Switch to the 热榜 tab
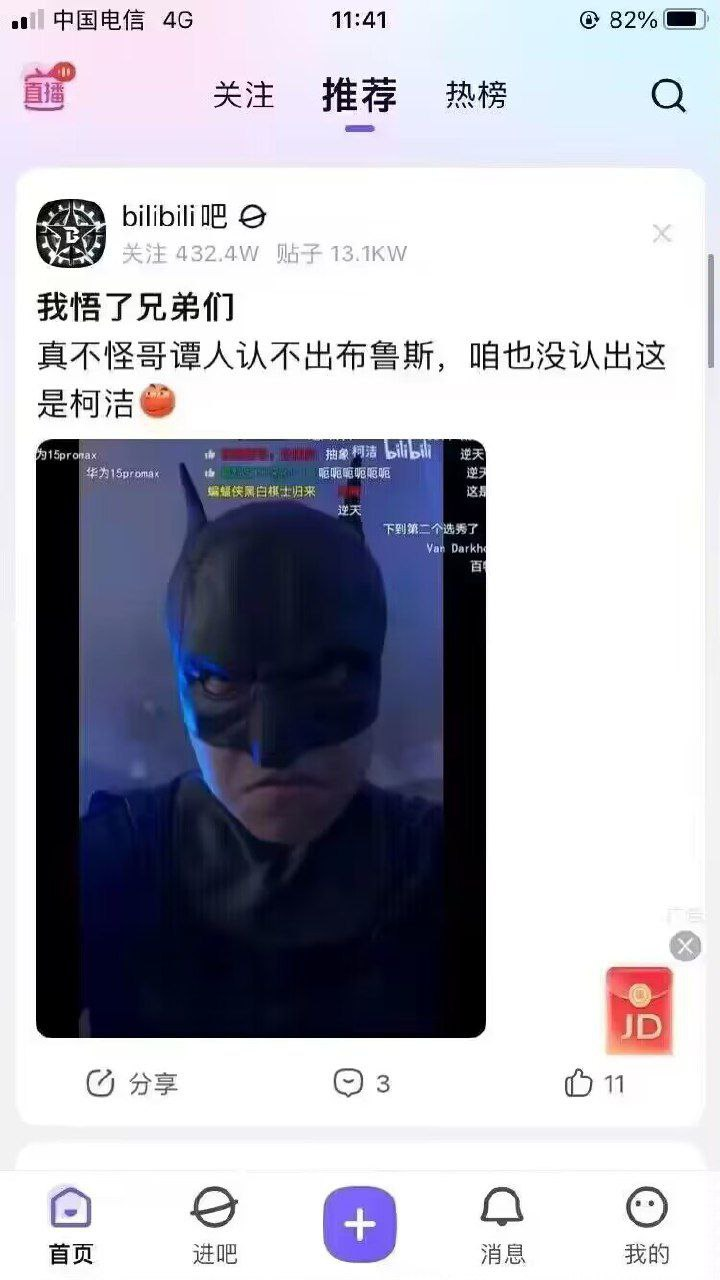The width and height of the screenshot is (720, 1280). [476, 95]
